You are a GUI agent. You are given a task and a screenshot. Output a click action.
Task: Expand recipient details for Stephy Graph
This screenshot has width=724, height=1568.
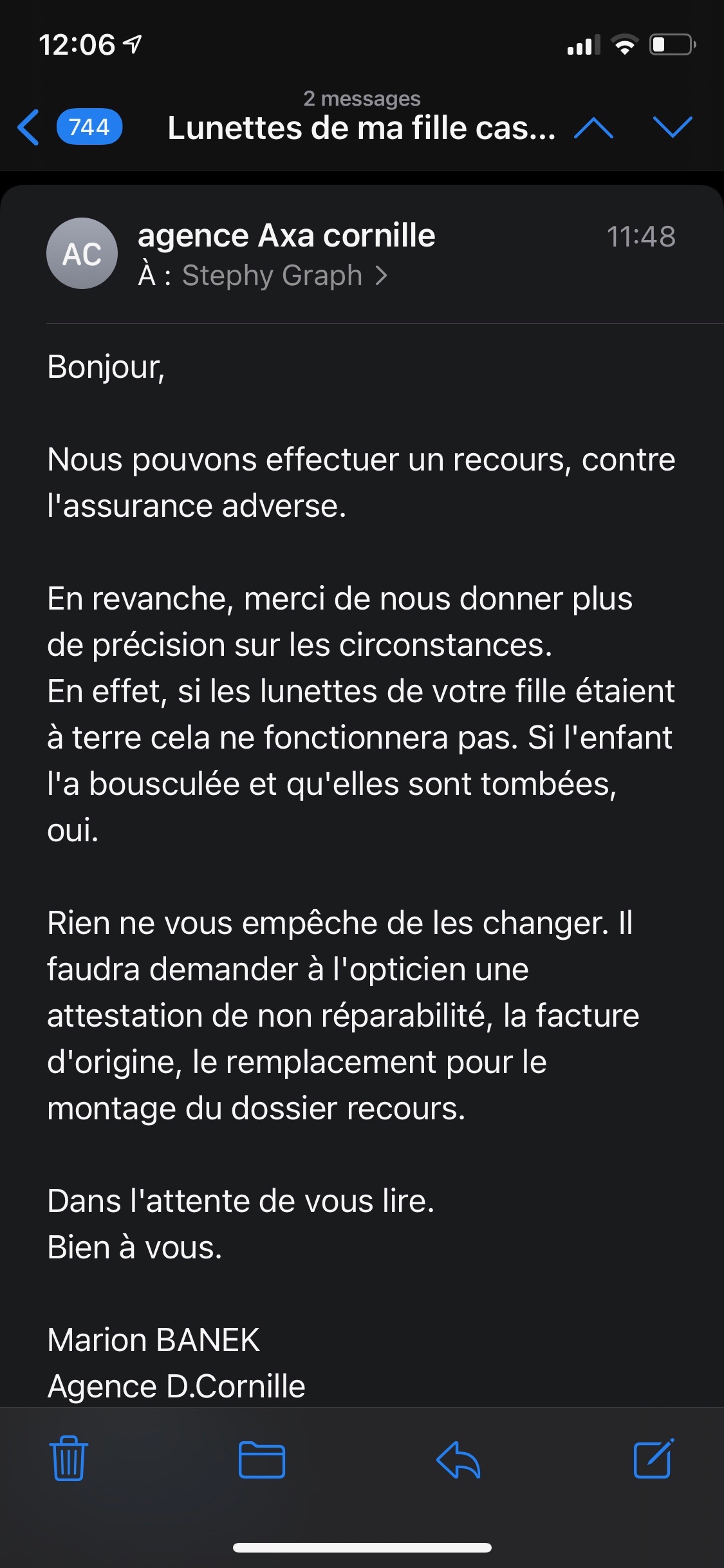284,275
